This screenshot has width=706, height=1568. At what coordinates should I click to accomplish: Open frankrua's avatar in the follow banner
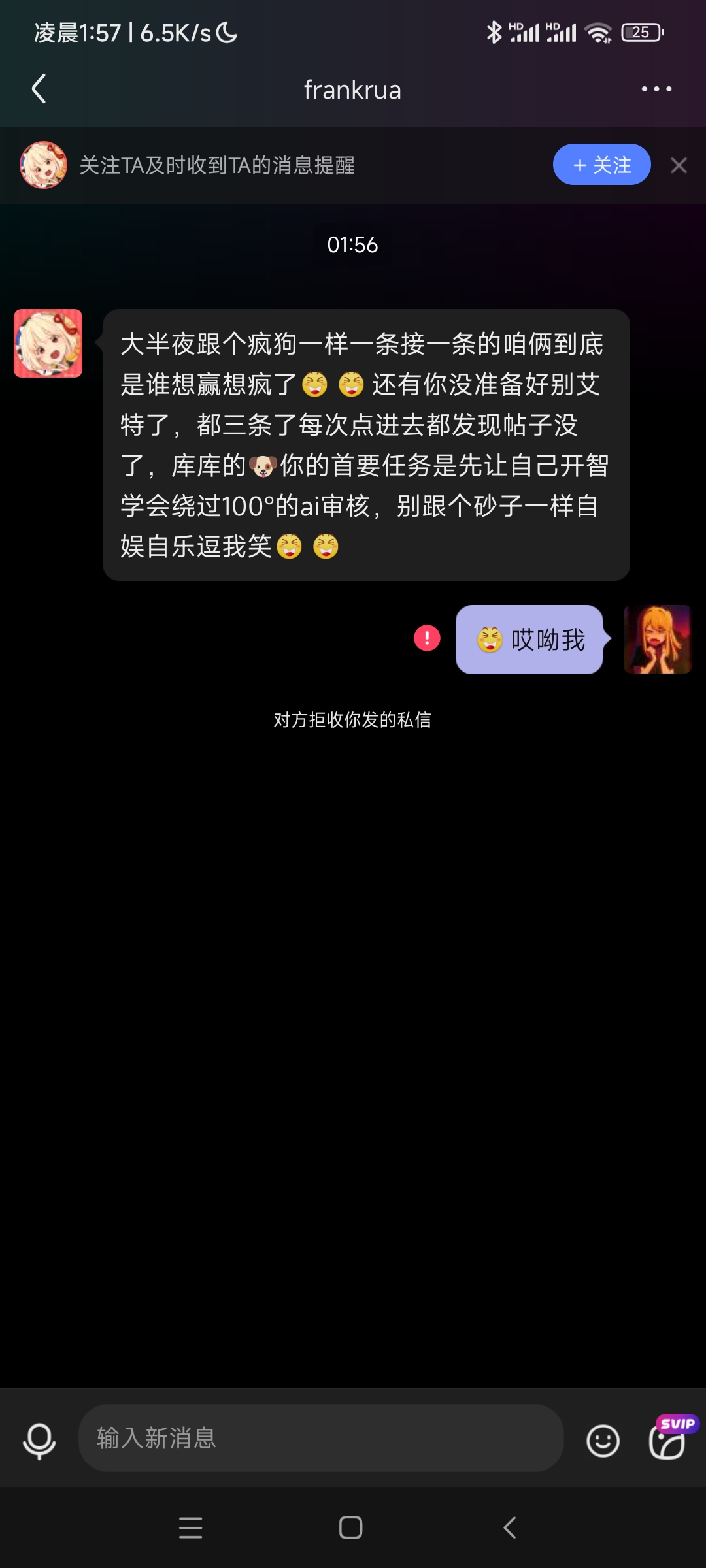[x=43, y=165]
